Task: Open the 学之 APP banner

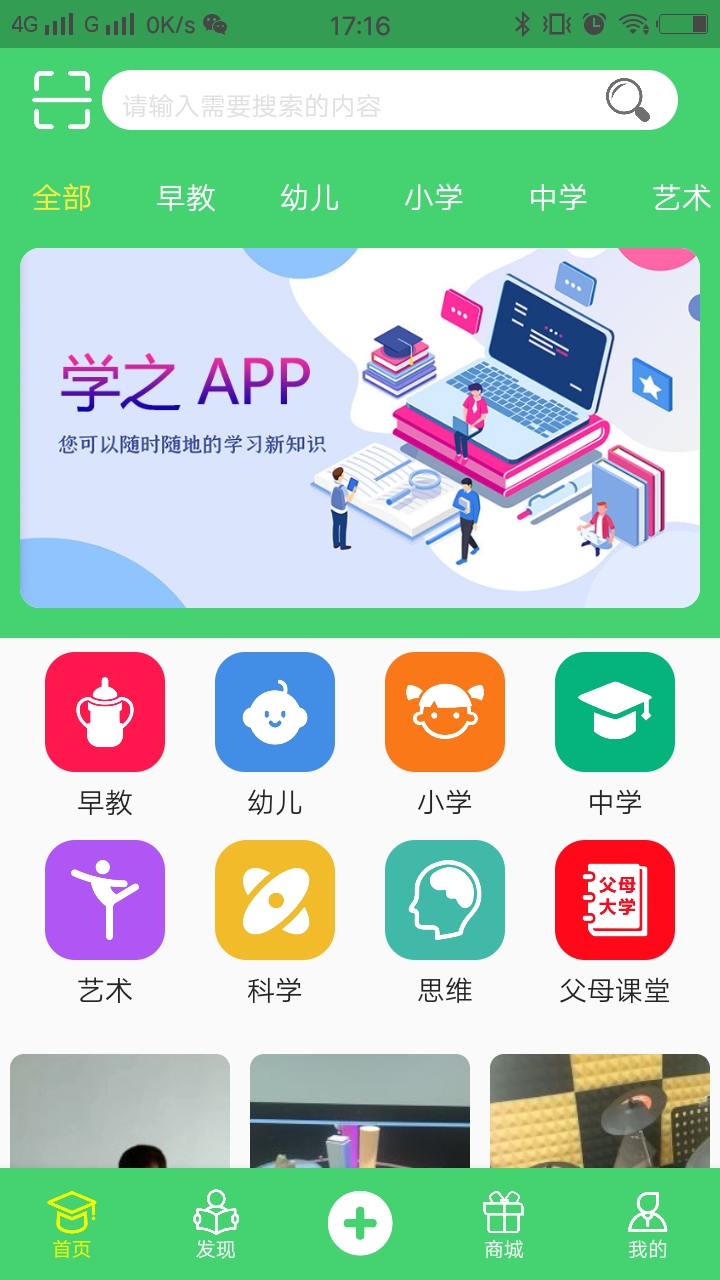Action: [x=360, y=428]
